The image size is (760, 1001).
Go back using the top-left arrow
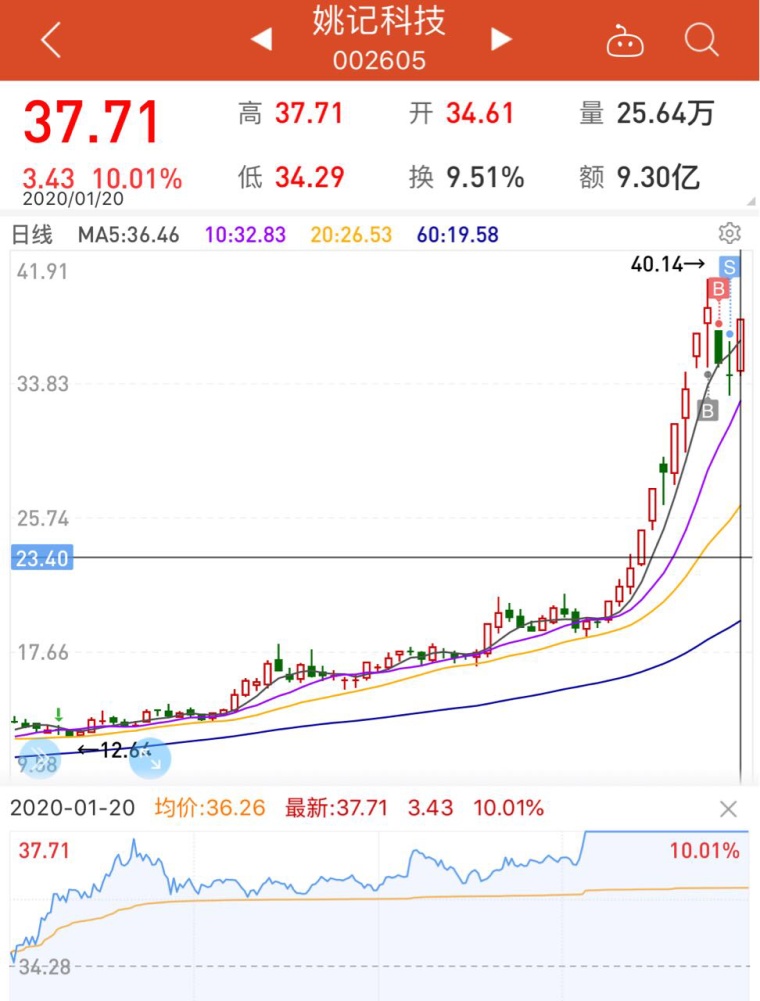click(51, 41)
